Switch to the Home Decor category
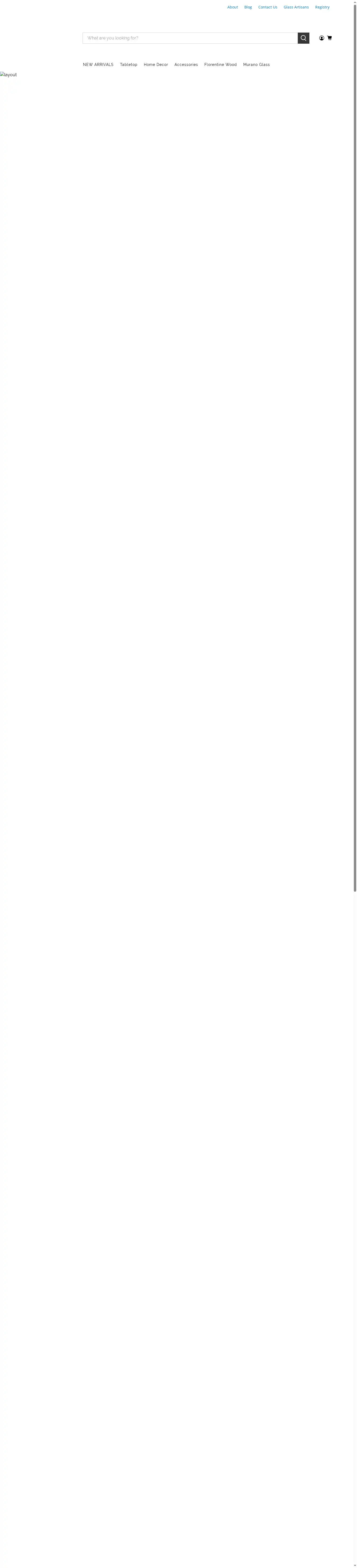Viewport: 357px width, 1568px height. coord(156,65)
